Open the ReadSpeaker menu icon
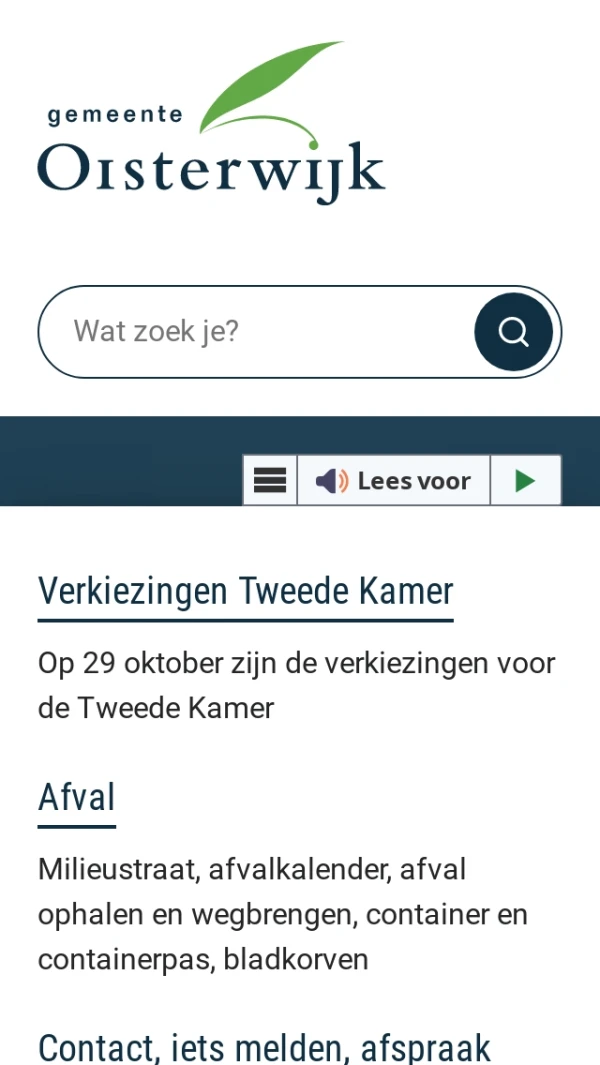Image resolution: width=600 pixels, height=1065 pixels. (x=270, y=480)
